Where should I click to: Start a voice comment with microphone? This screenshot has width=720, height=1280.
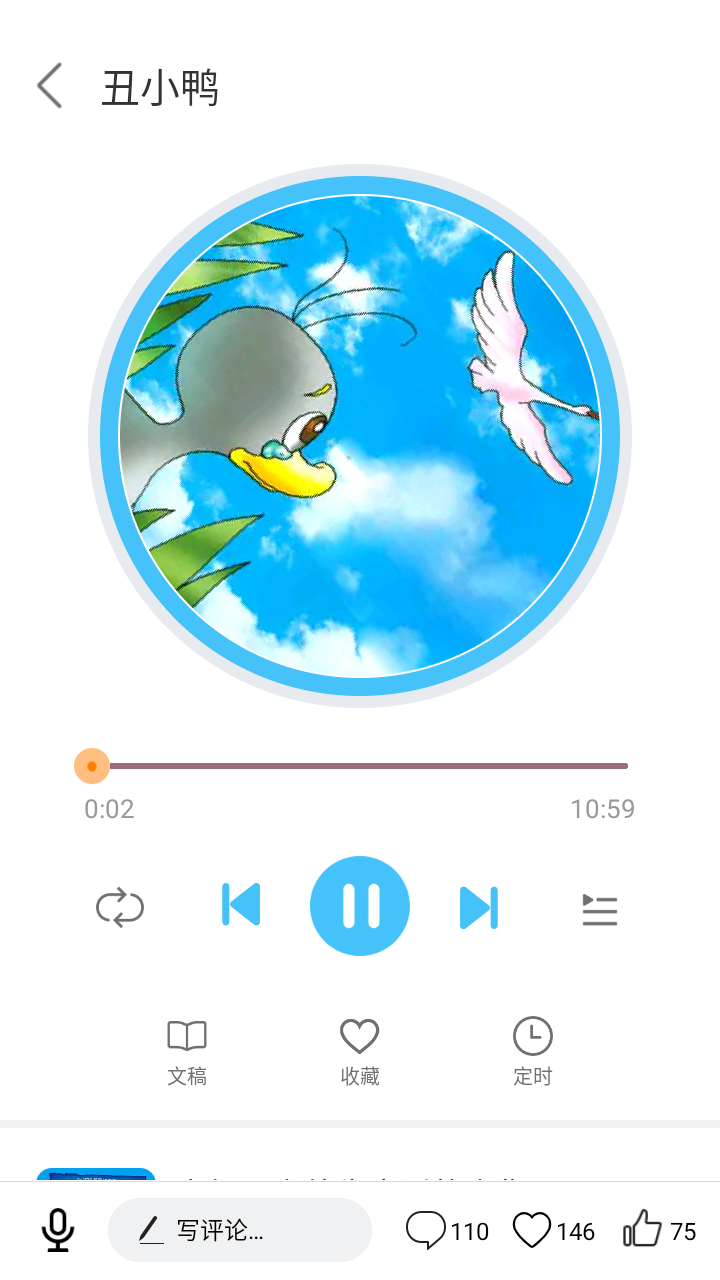58,1230
